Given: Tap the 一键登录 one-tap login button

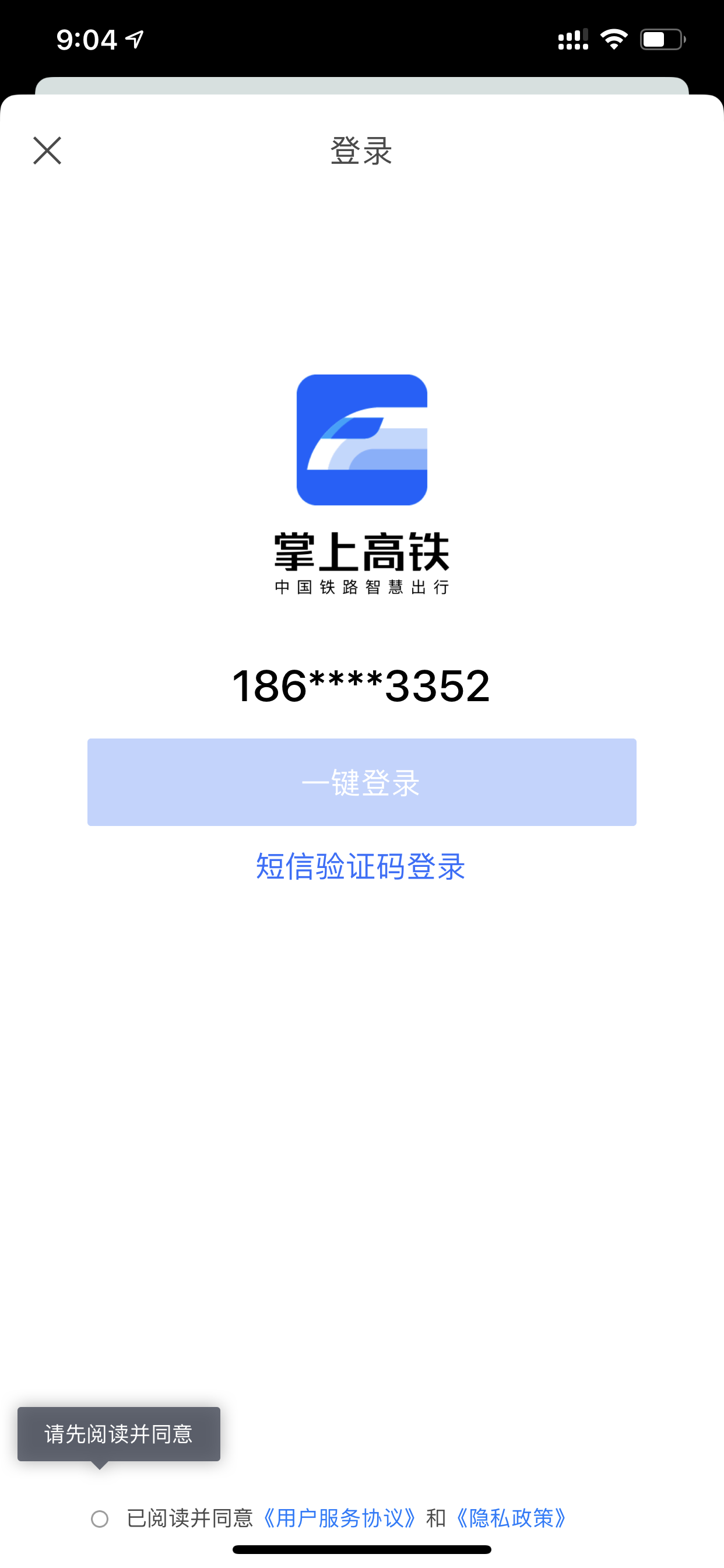Looking at the screenshot, I should (x=361, y=782).
